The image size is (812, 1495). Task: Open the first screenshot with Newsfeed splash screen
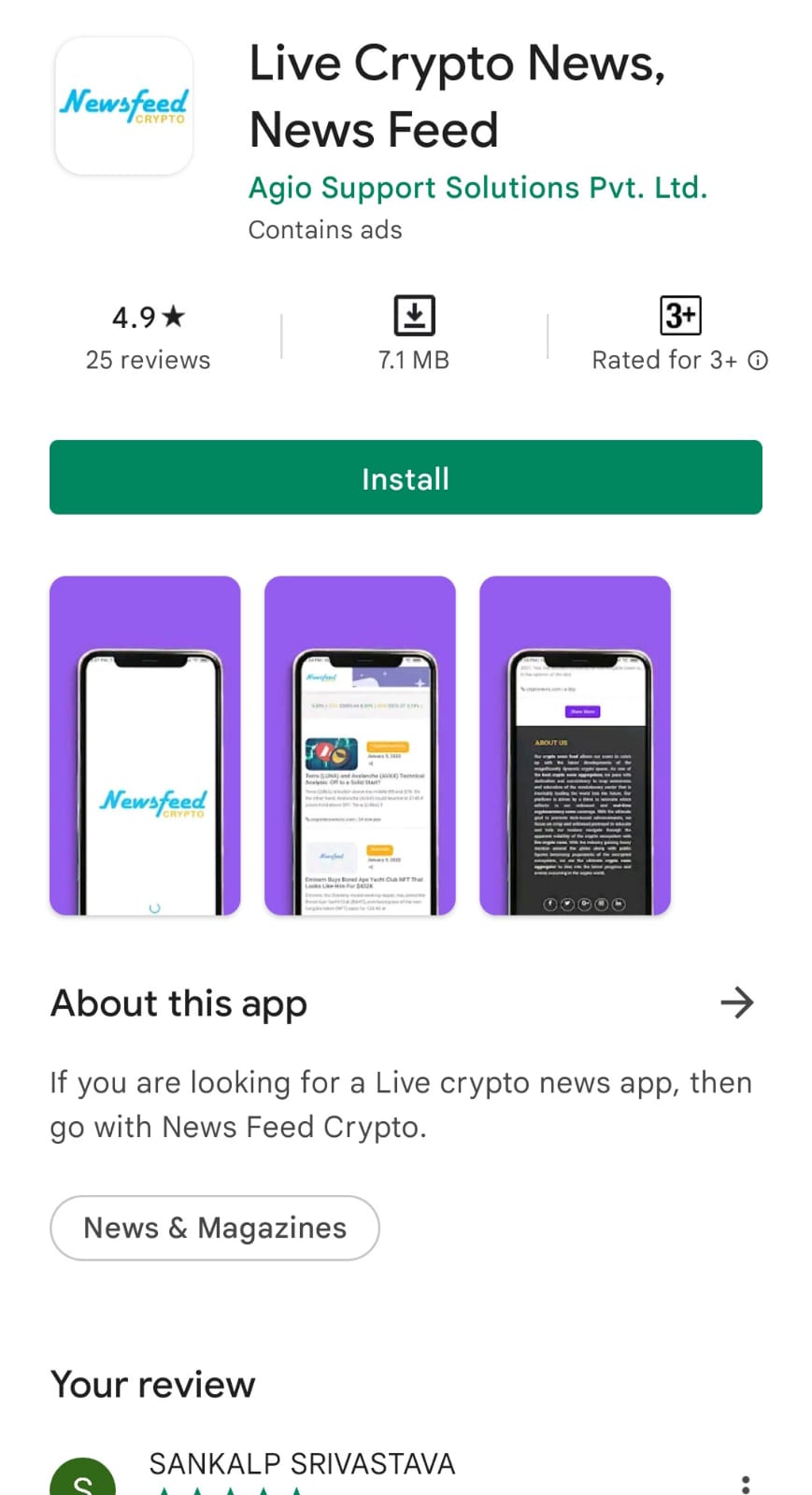coord(145,746)
